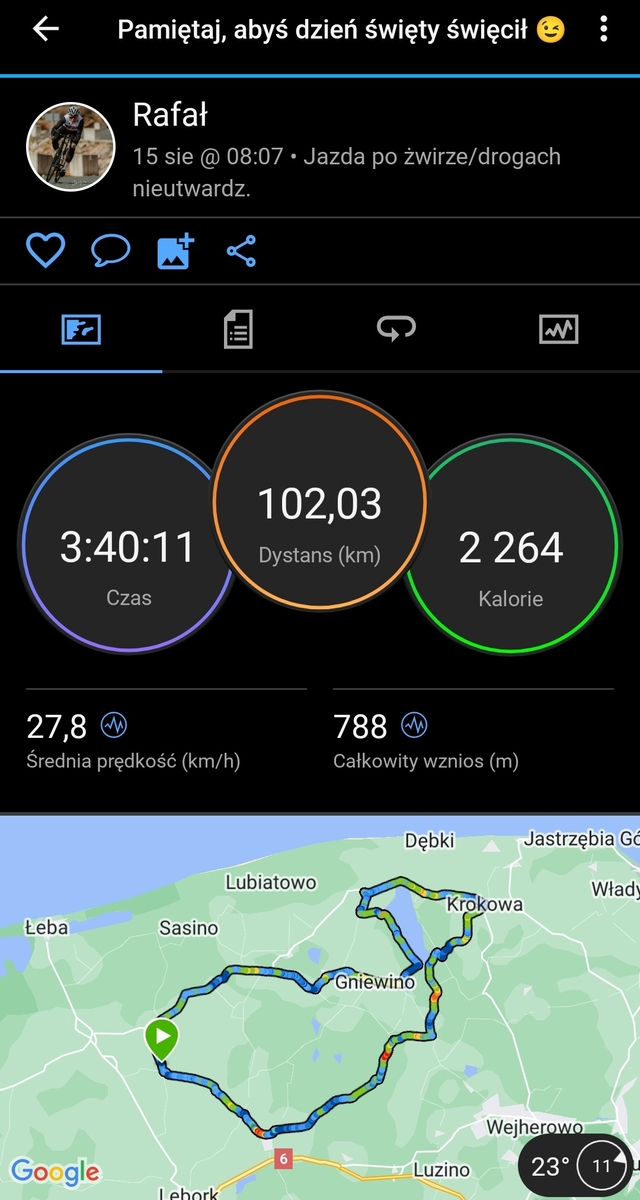Switch to the laps tab
640x1200 pixels.
(396, 328)
